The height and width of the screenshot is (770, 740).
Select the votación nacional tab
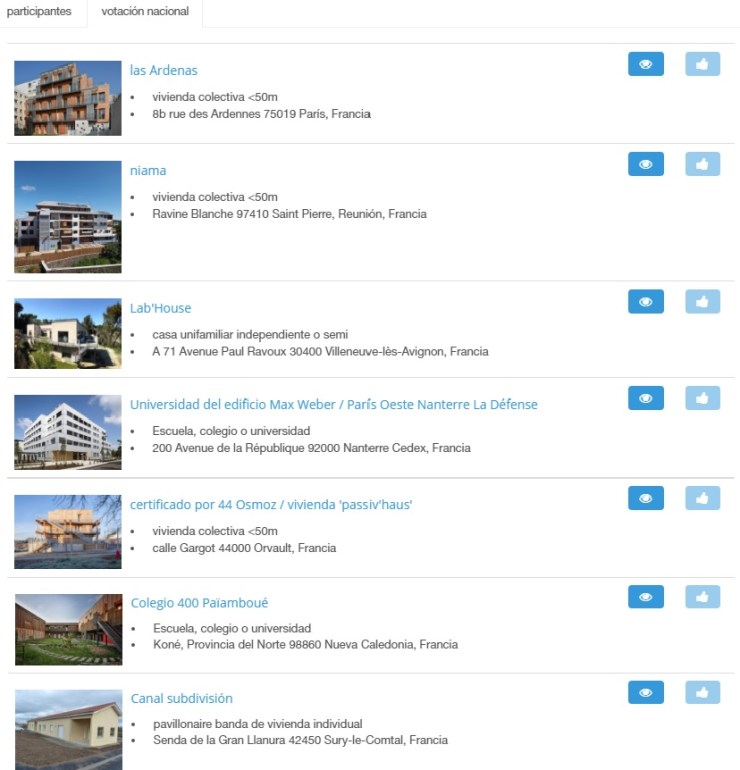click(x=144, y=12)
